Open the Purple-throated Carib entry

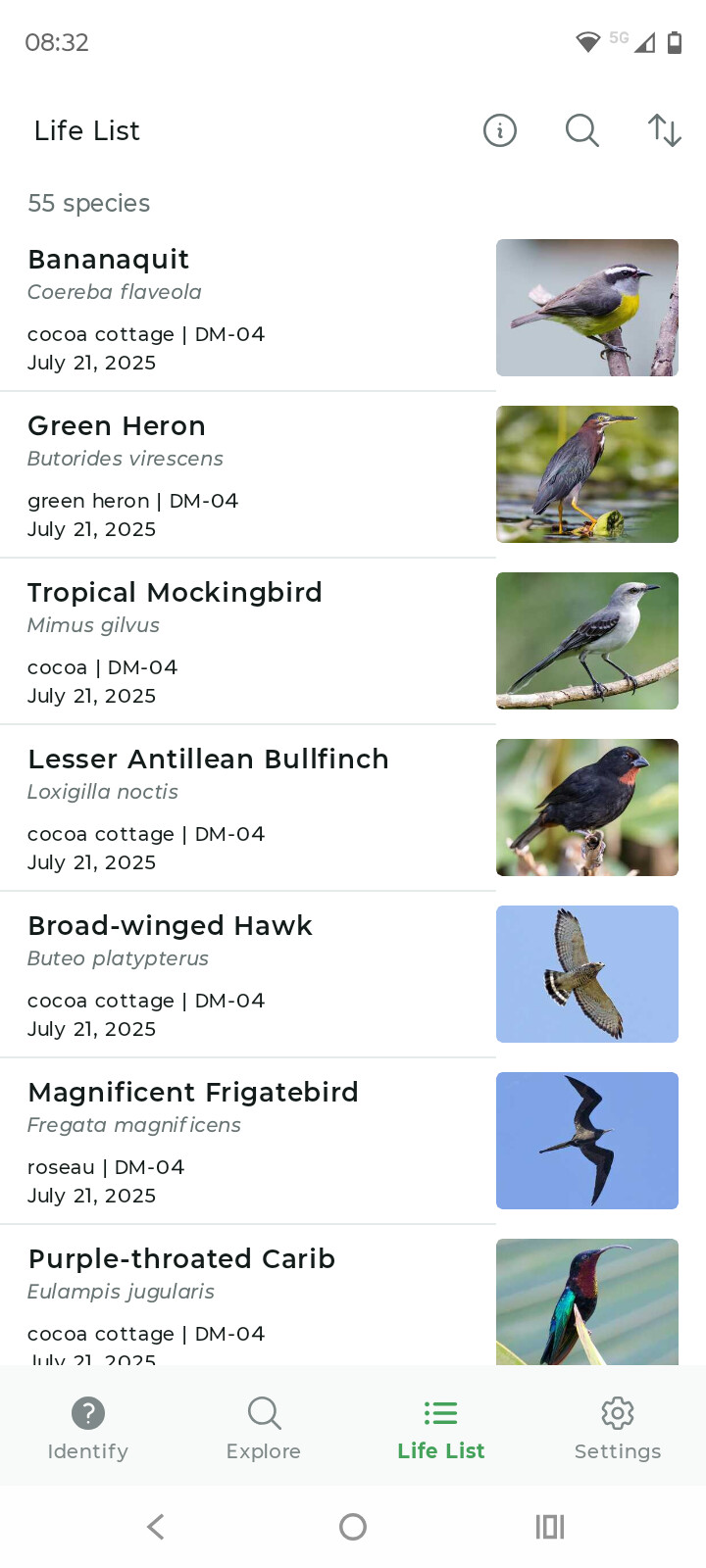(x=353, y=1296)
